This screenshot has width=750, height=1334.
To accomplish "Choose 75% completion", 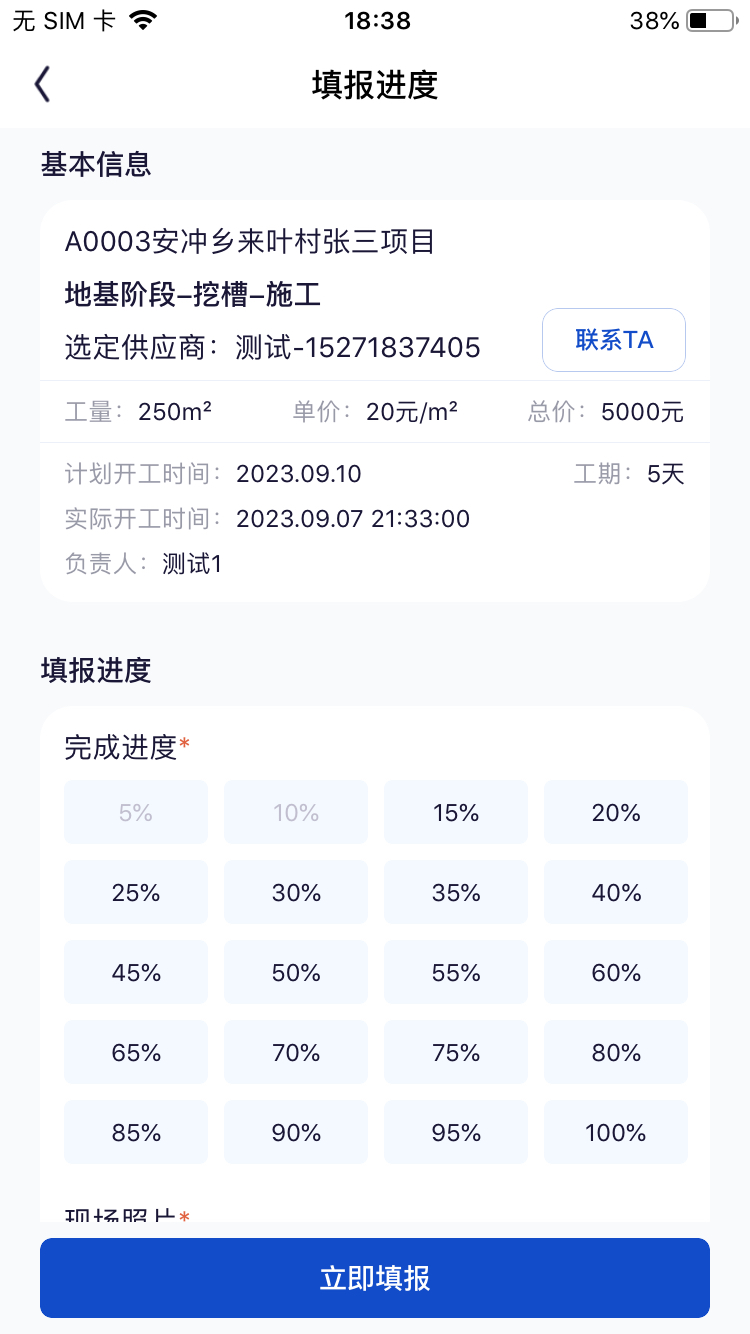I will click(456, 1052).
